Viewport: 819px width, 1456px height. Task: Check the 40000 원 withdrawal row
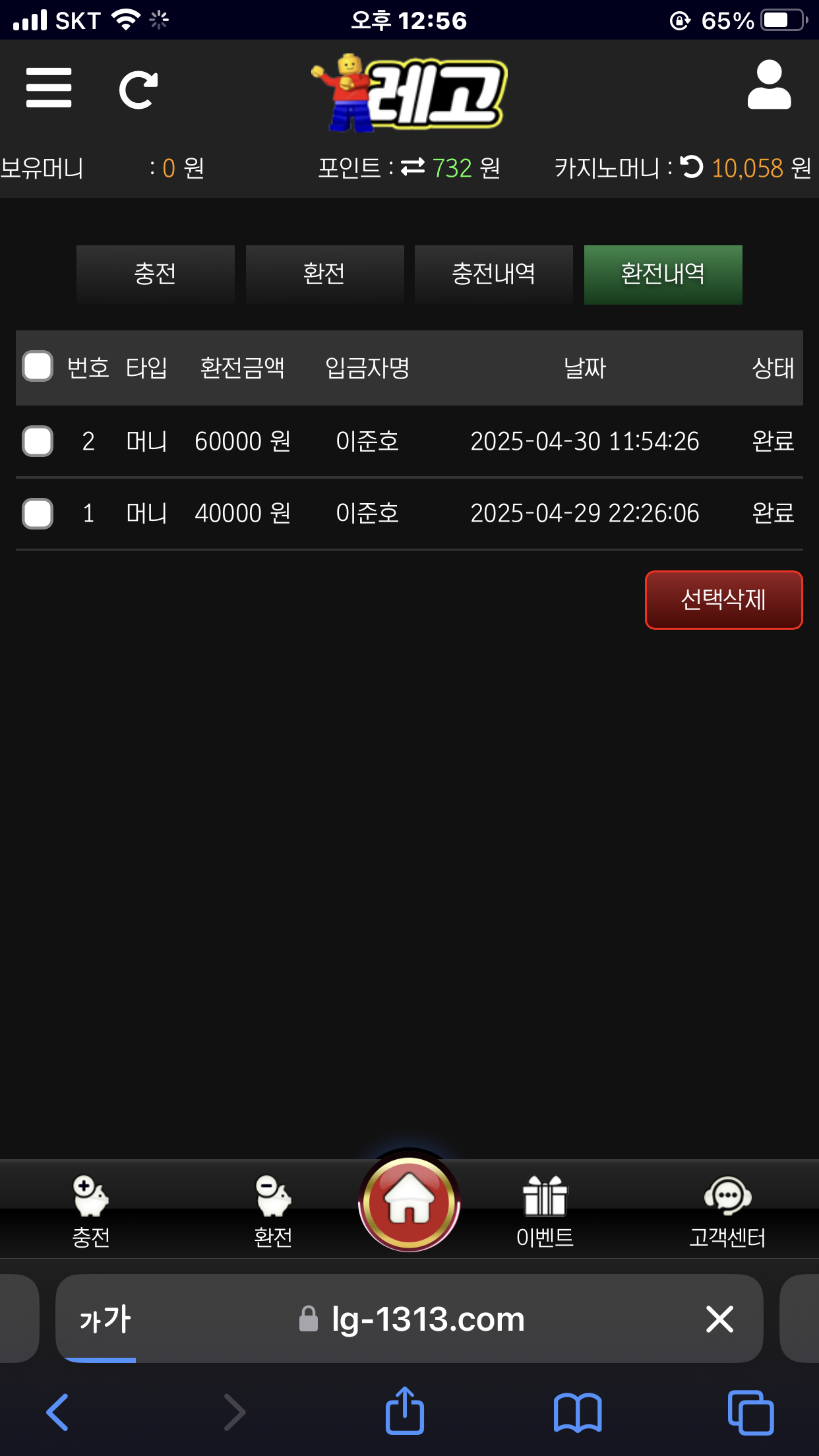coord(38,514)
